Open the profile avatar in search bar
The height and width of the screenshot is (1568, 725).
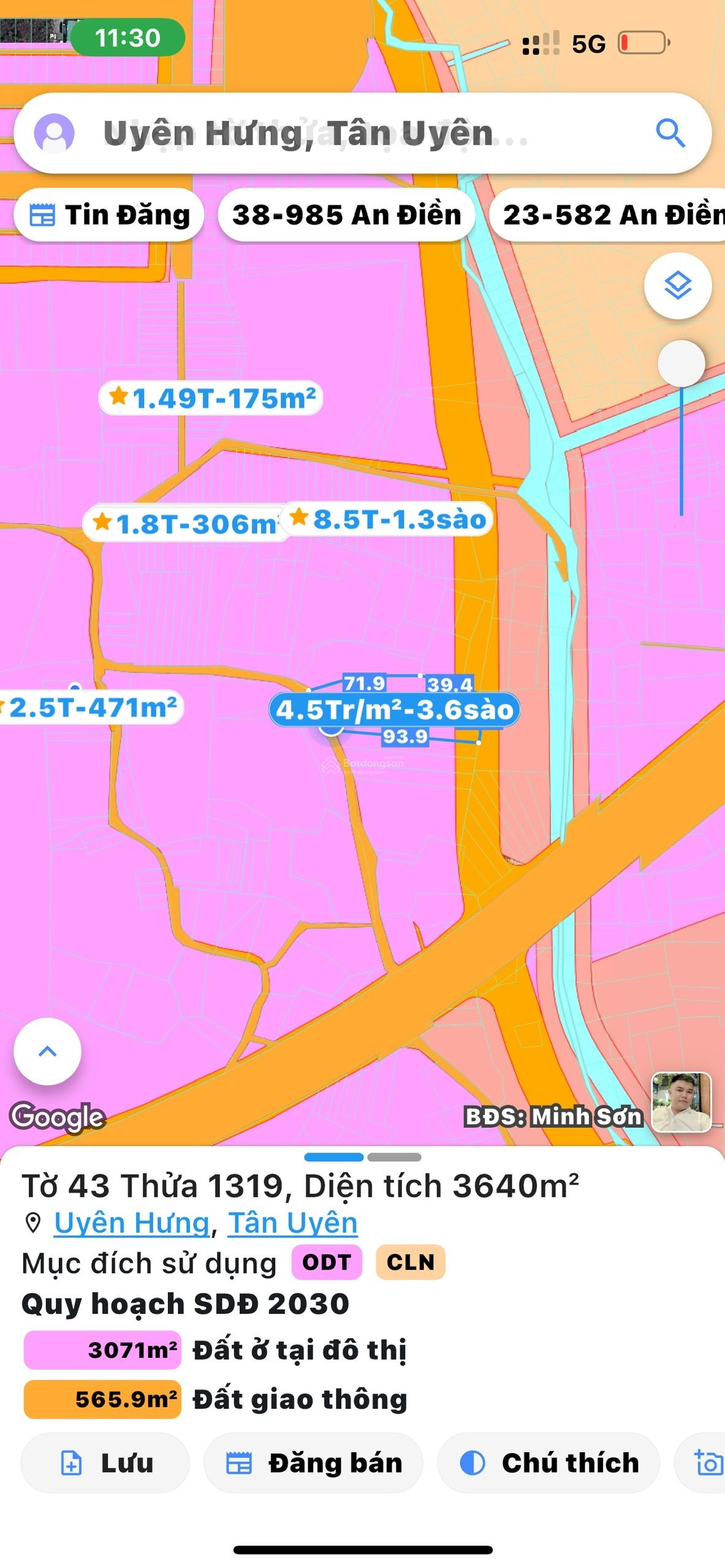[55, 132]
